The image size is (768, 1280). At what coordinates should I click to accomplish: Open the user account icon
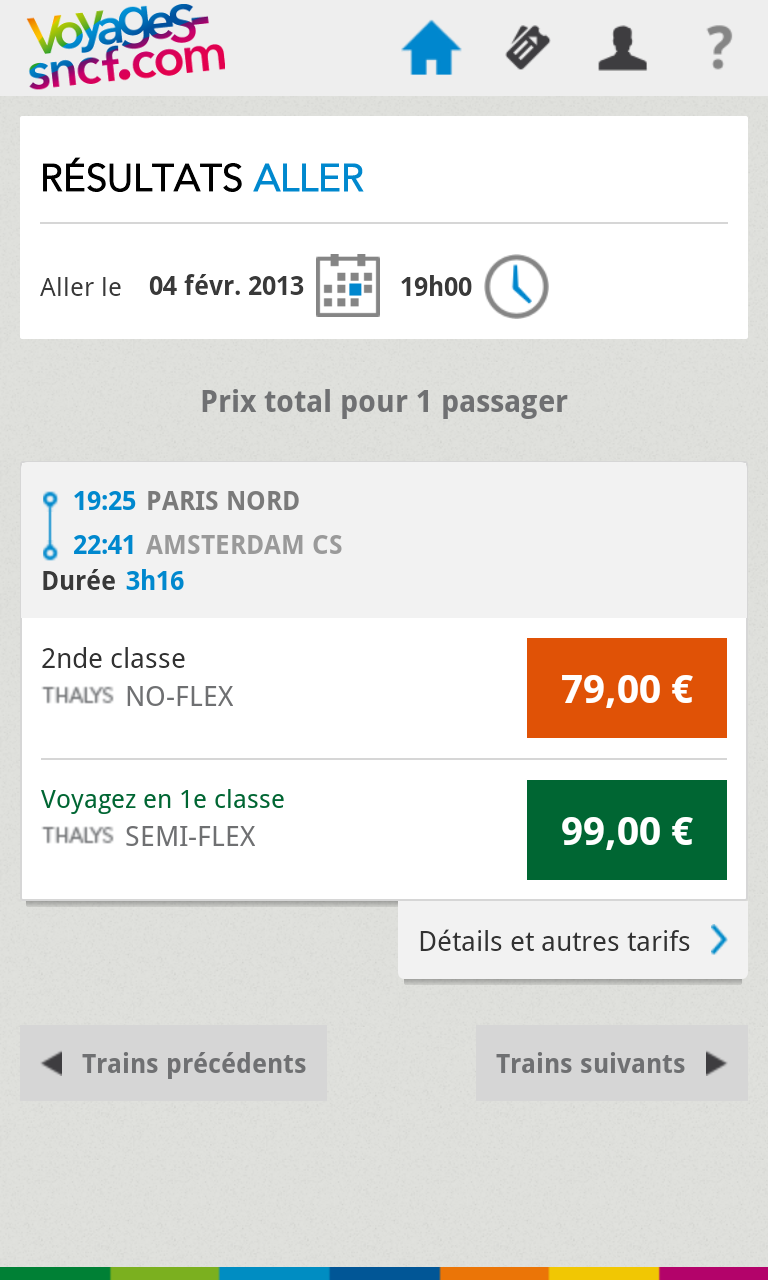[622, 47]
